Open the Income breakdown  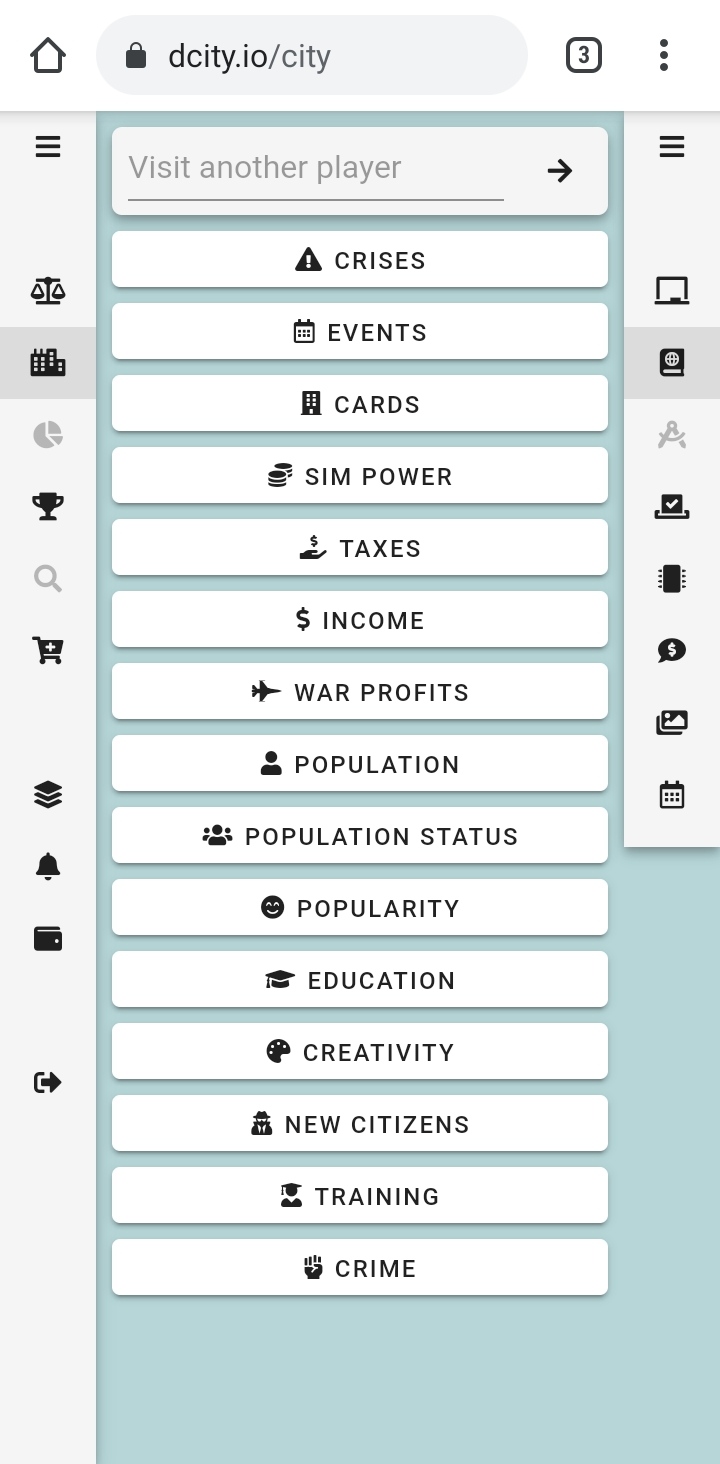[x=360, y=620]
